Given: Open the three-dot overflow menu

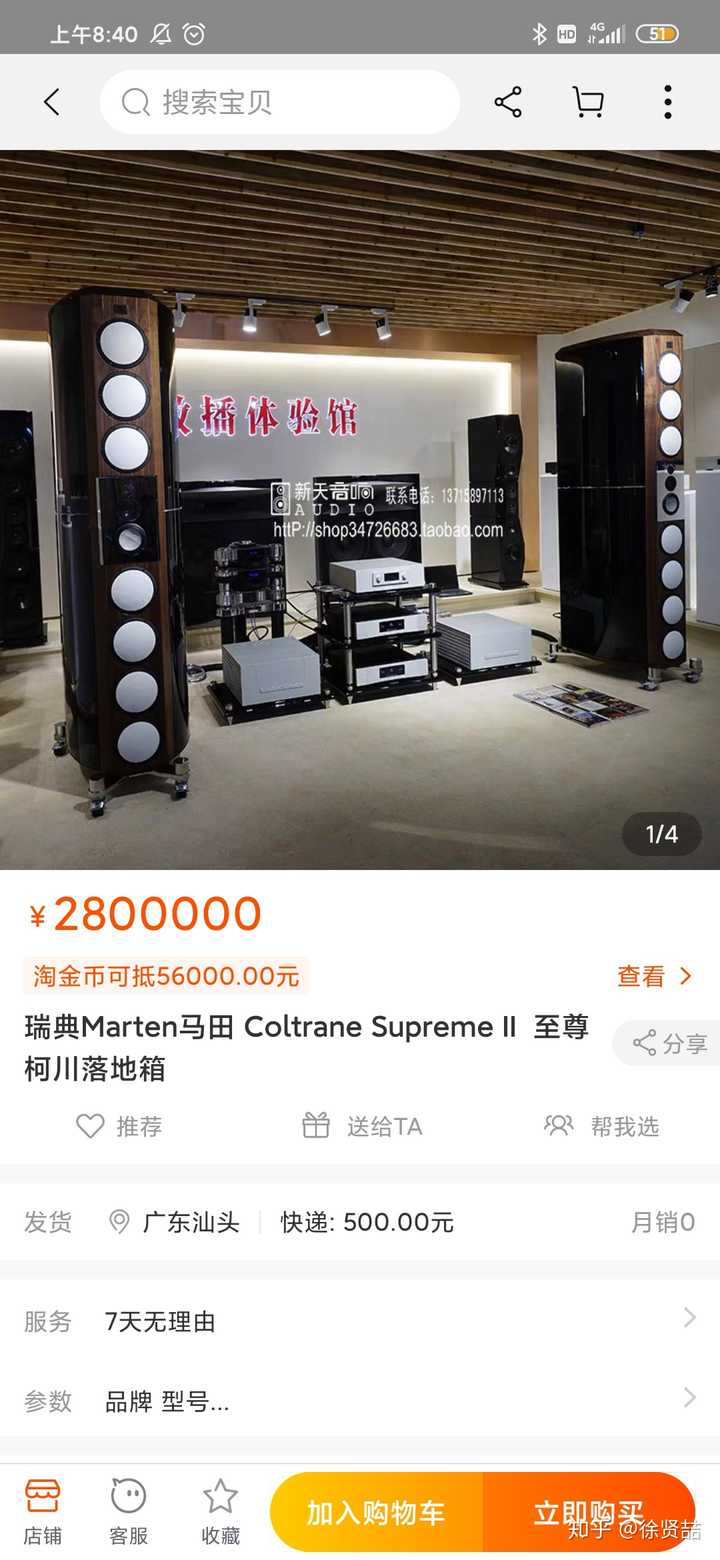Looking at the screenshot, I should 667,102.
